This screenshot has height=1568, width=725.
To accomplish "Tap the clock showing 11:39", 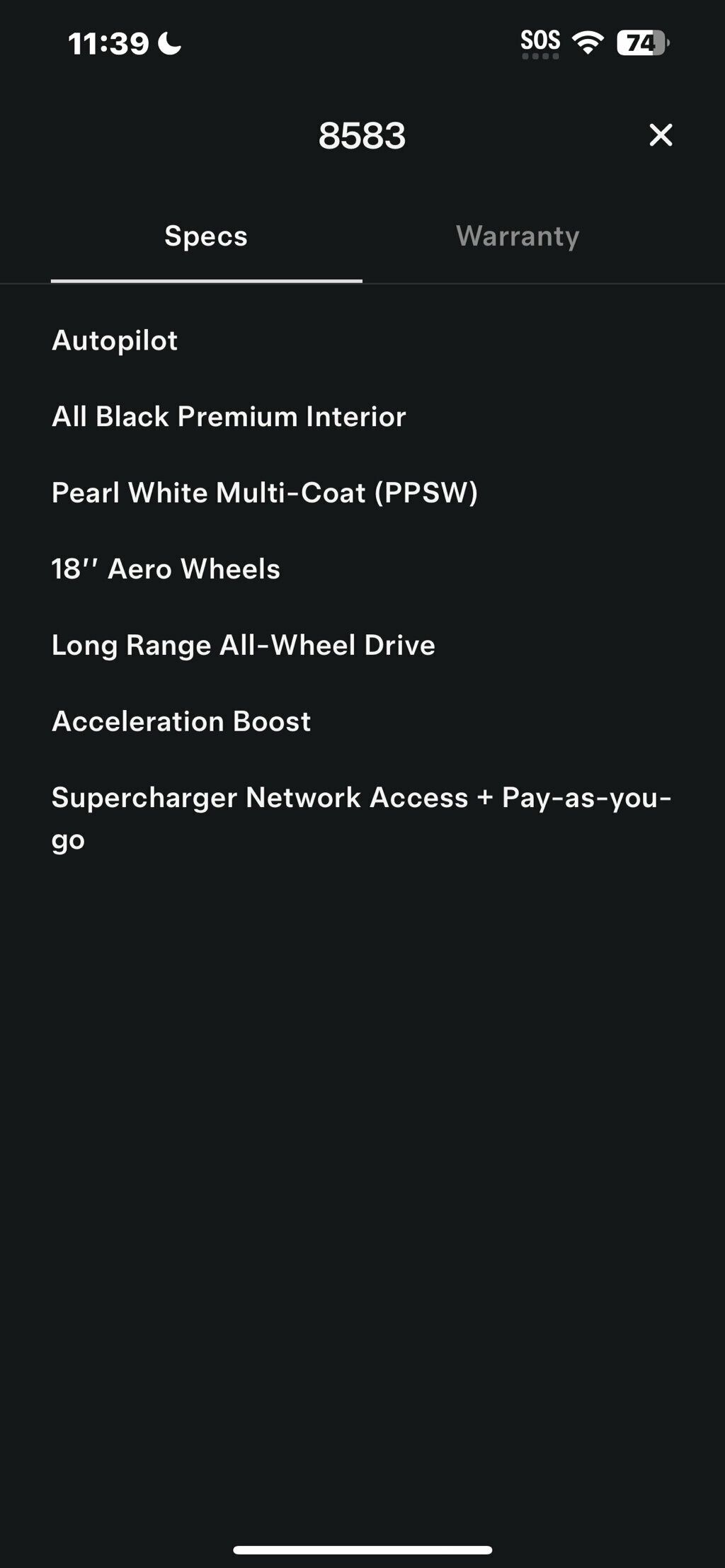I will pos(110,42).
